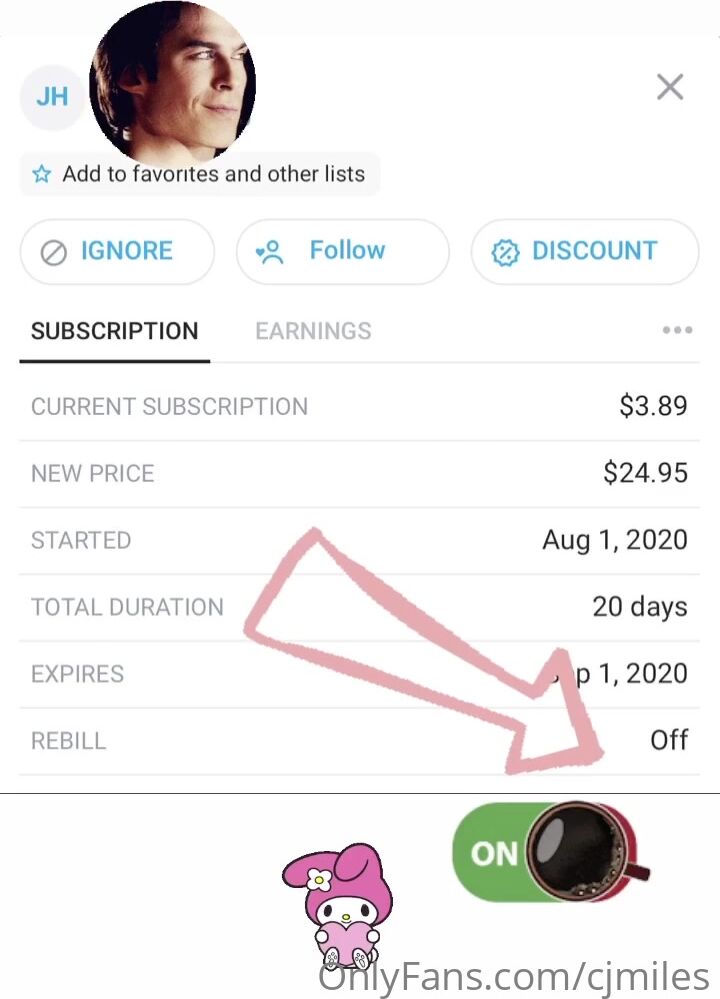The width and height of the screenshot is (720, 999).
Task: Tap the IGNORE button
Action: [x=117, y=251]
